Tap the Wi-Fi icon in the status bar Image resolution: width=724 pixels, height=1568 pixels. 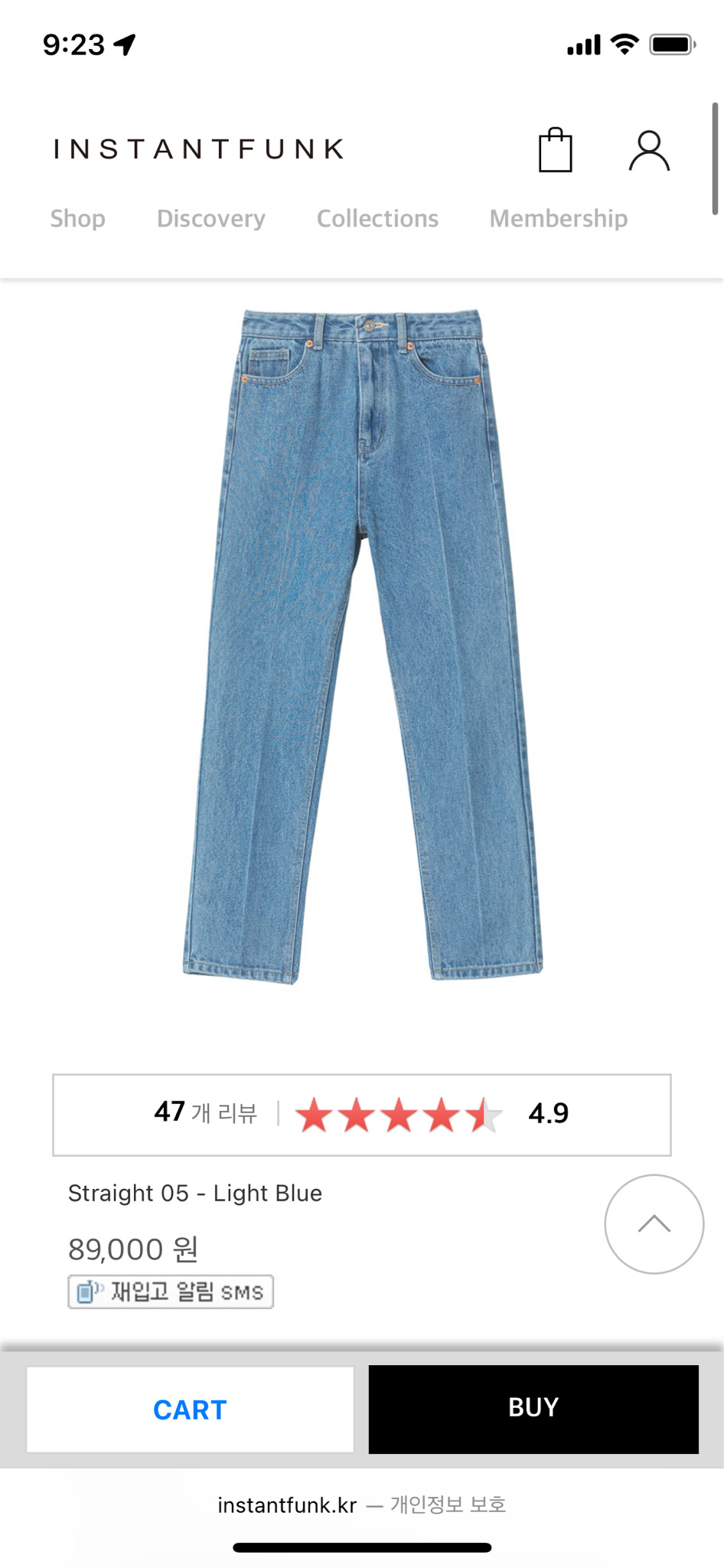[x=625, y=45]
